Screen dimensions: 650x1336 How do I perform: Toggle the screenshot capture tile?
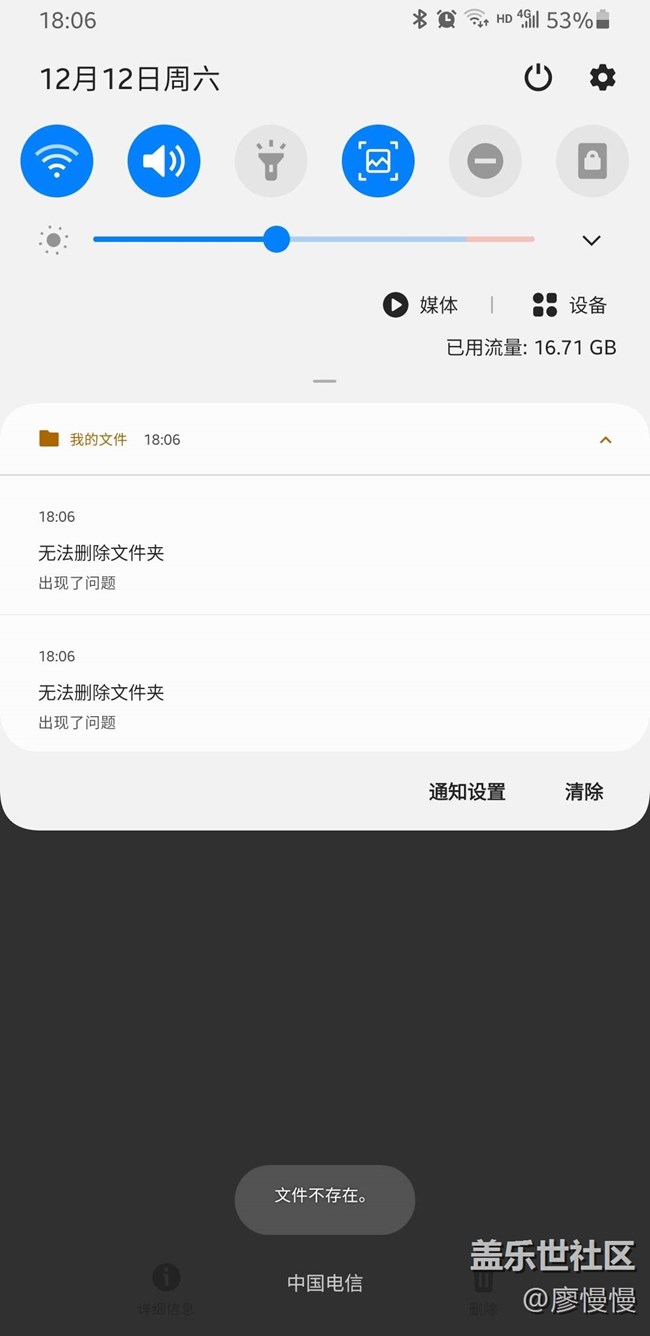coord(378,161)
